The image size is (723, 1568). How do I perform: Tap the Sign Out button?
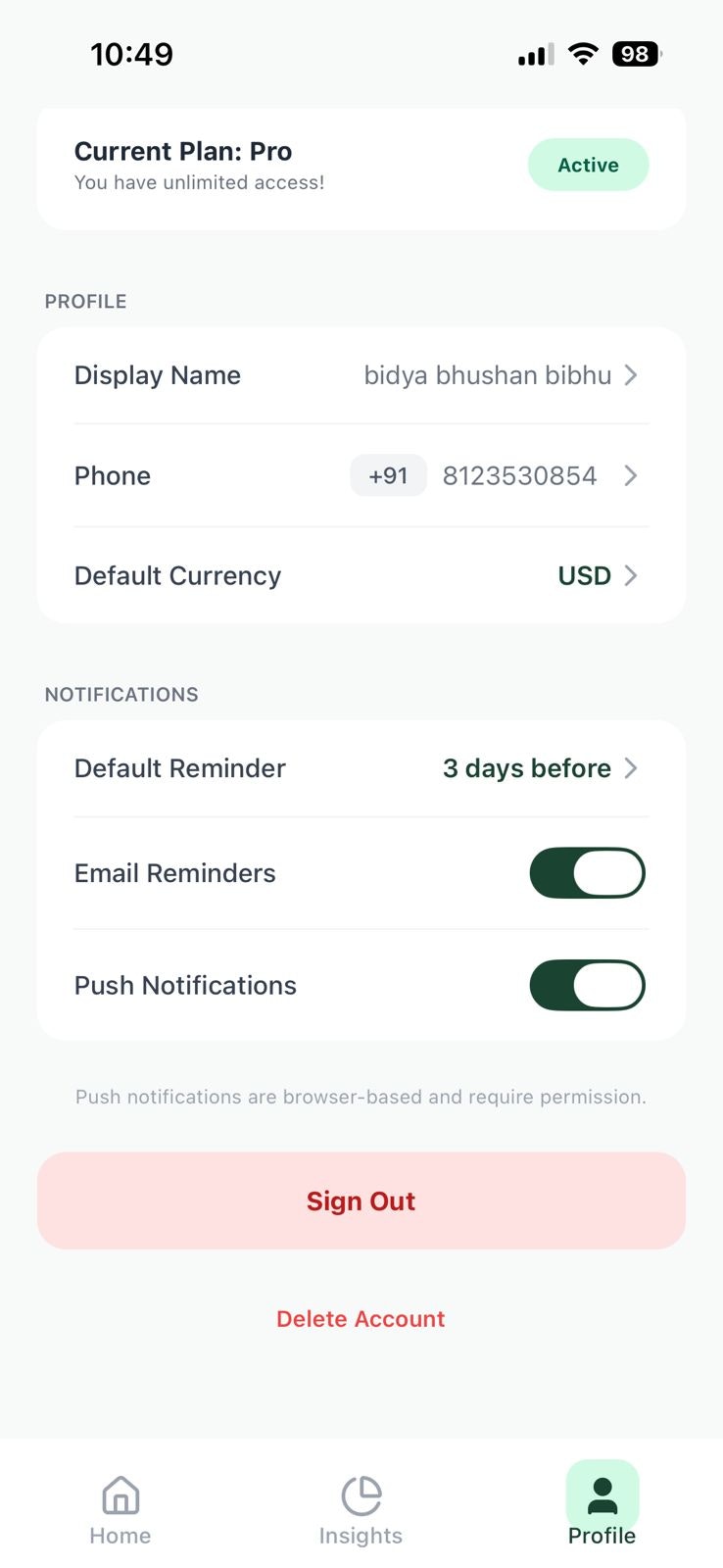click(x=361, y=1200)
